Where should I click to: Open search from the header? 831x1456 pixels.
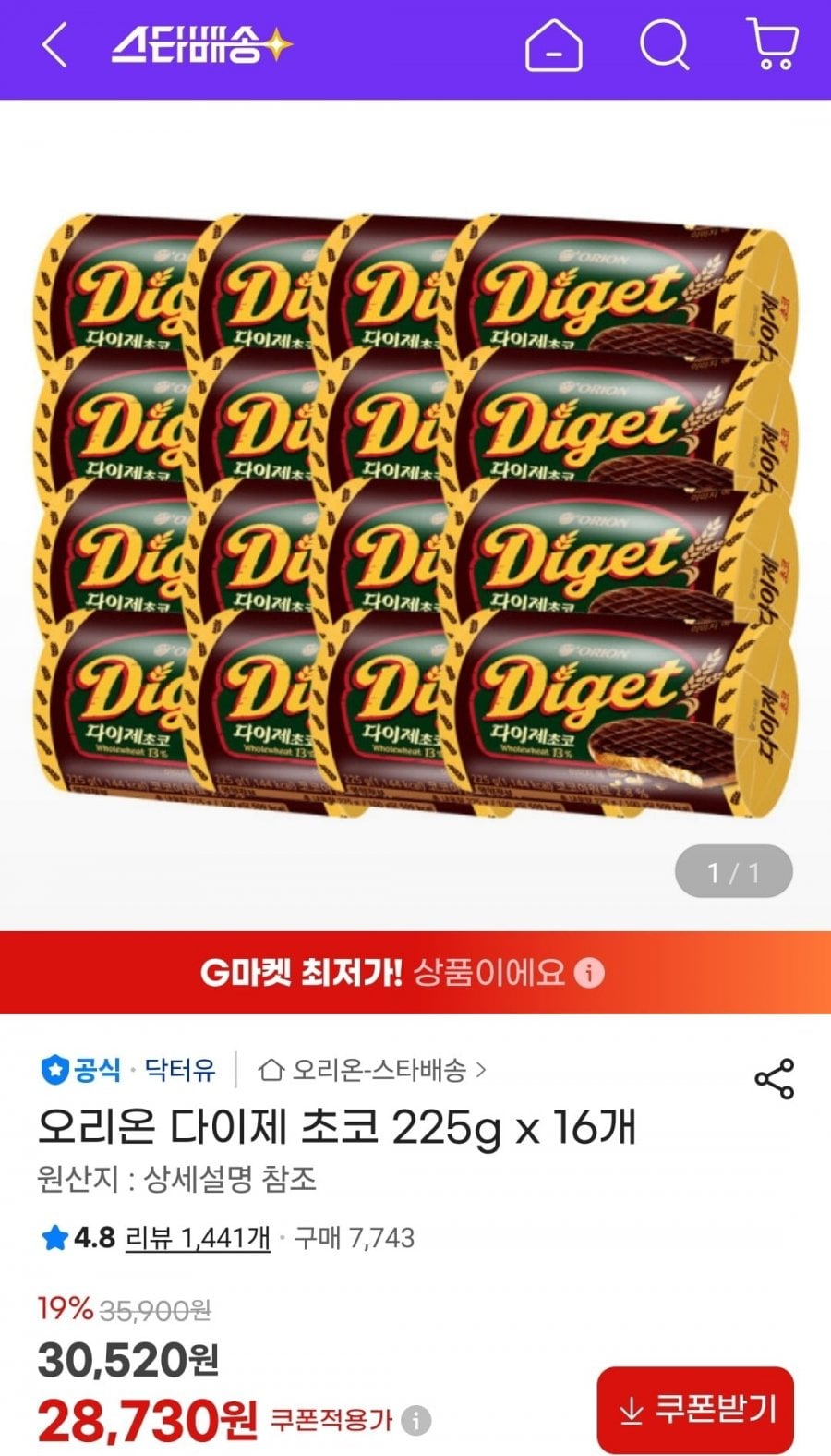(665, 45)
